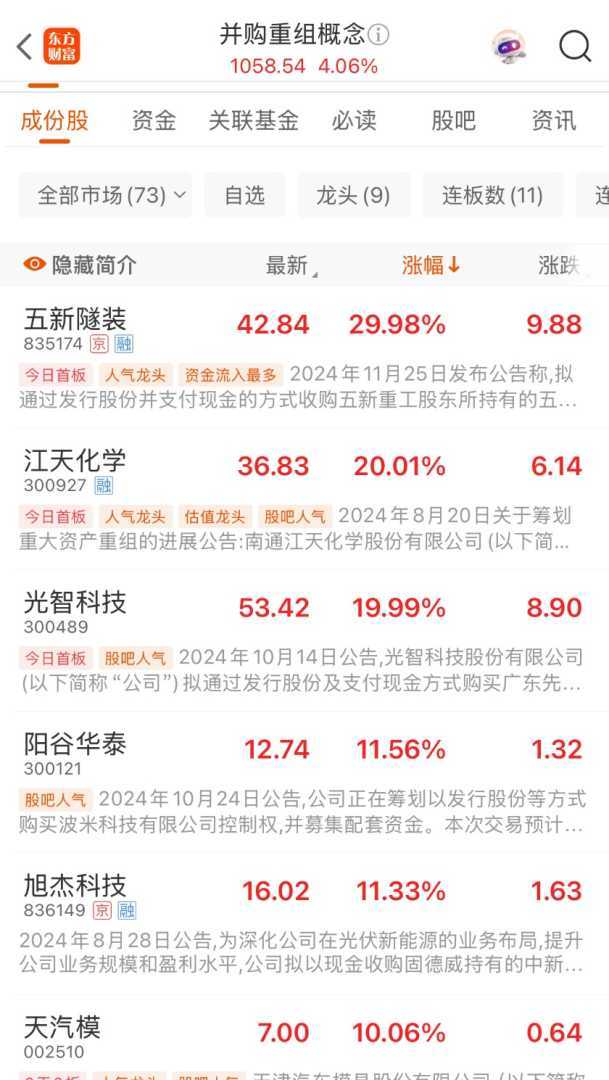This screenshot has width=609, height=1080.
Task: Open stock 江天化学 details
Action: 76,462
